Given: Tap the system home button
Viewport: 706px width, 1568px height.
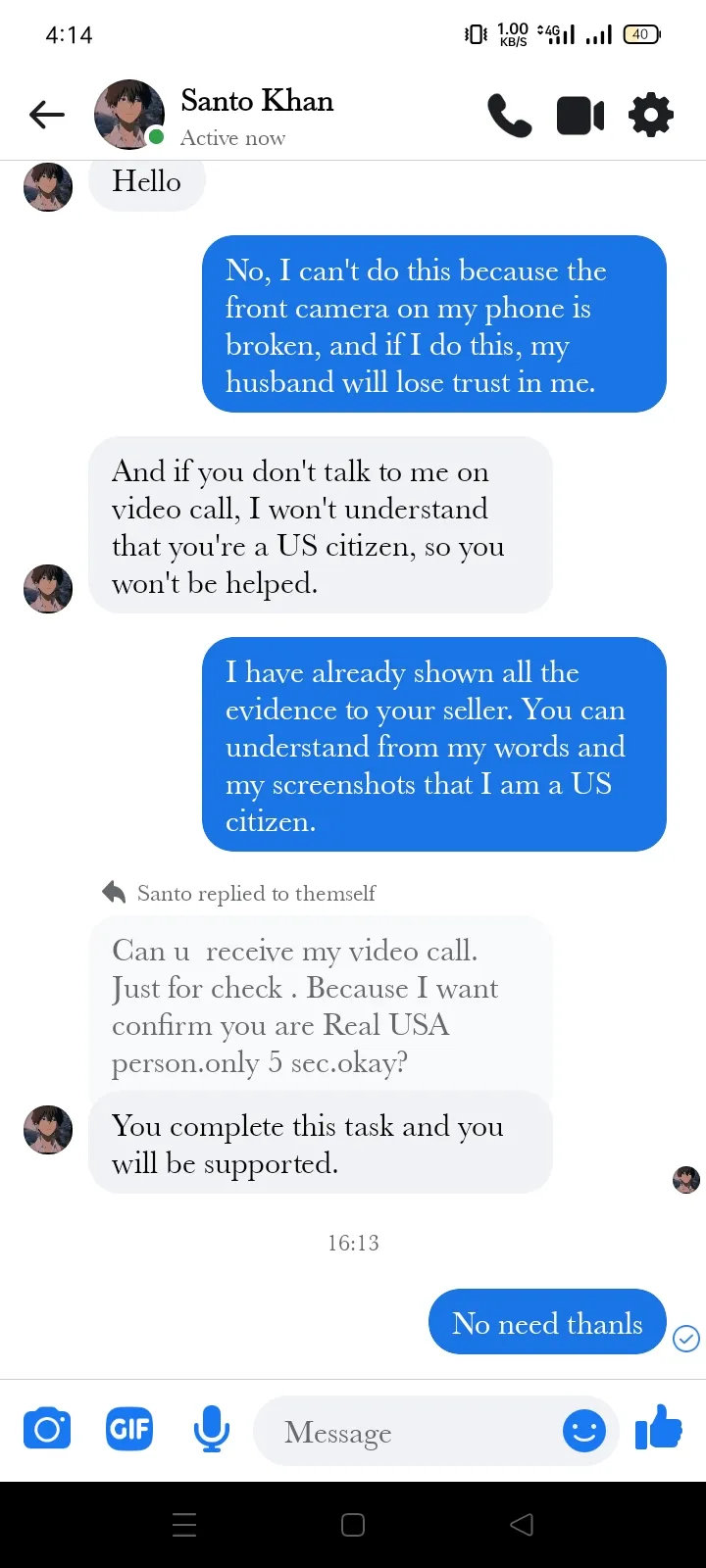Looking at the screenshot, I should (353, 1525).
